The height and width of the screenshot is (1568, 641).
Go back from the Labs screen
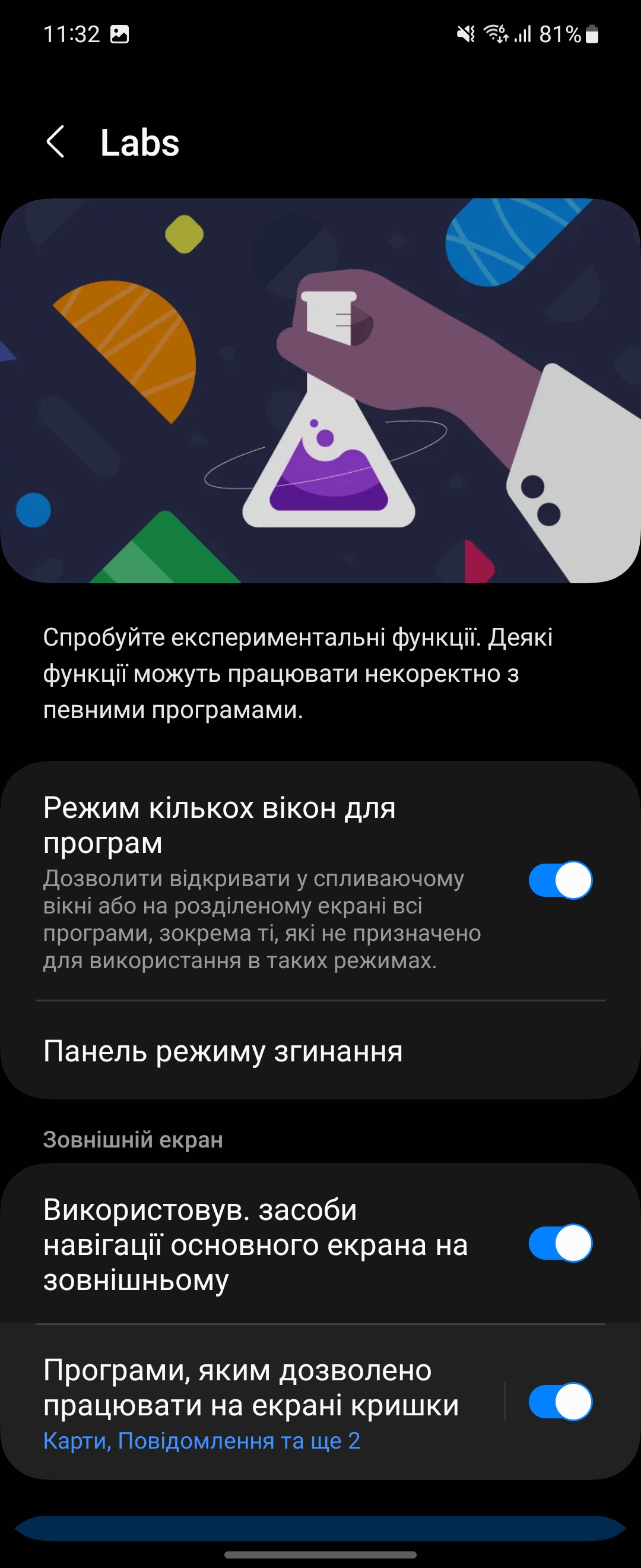[x=55, y=143]
